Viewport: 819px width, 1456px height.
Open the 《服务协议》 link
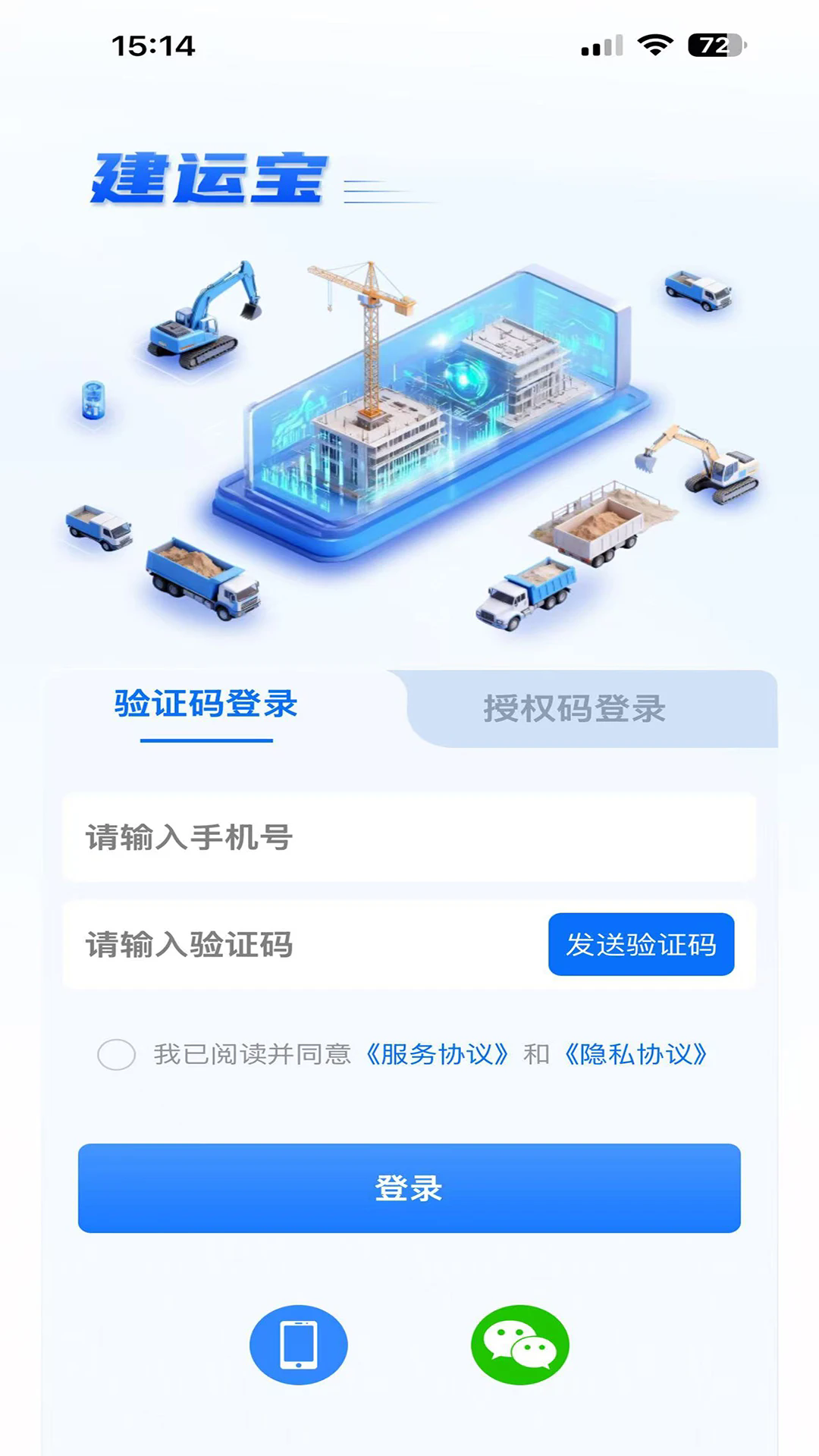437,1054
